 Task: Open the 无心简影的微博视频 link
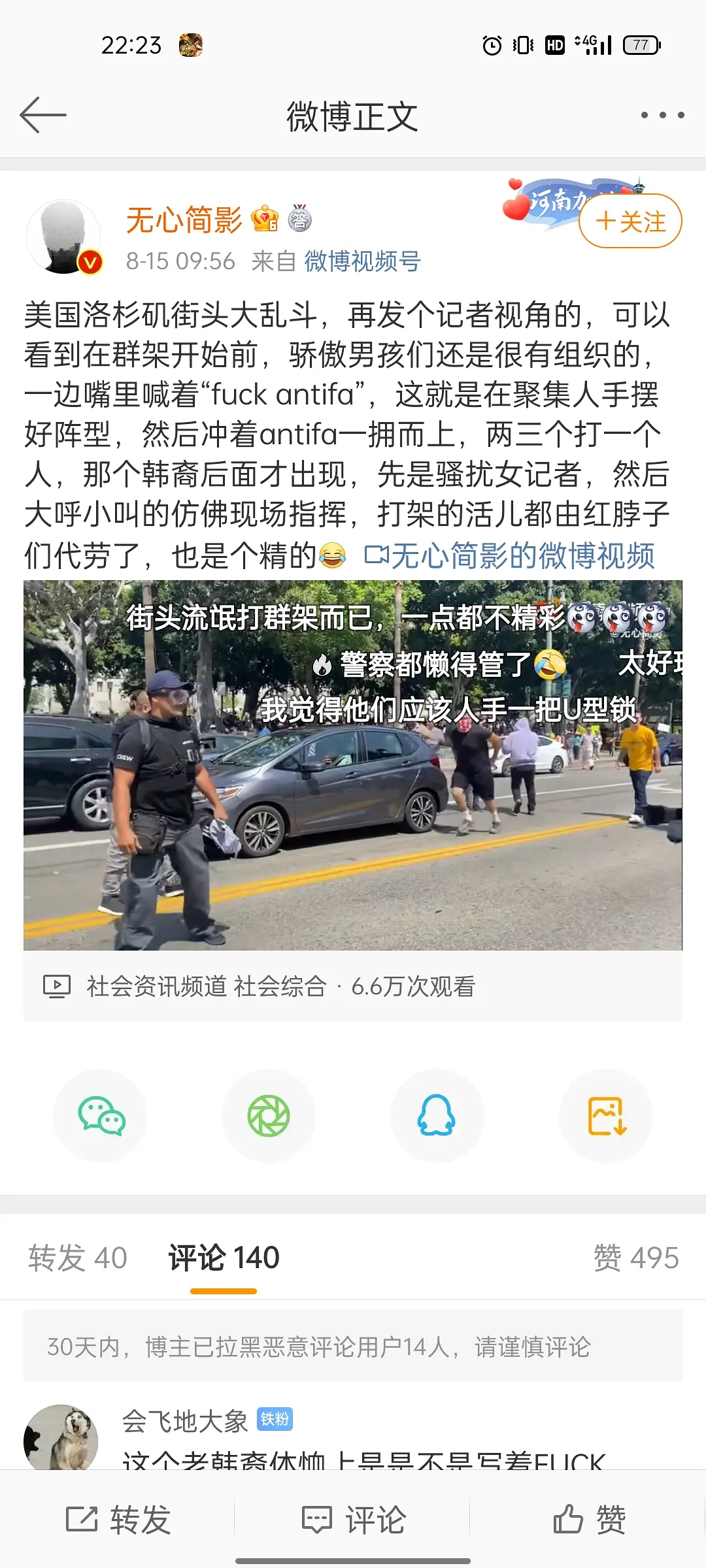[x=510, y=556]
